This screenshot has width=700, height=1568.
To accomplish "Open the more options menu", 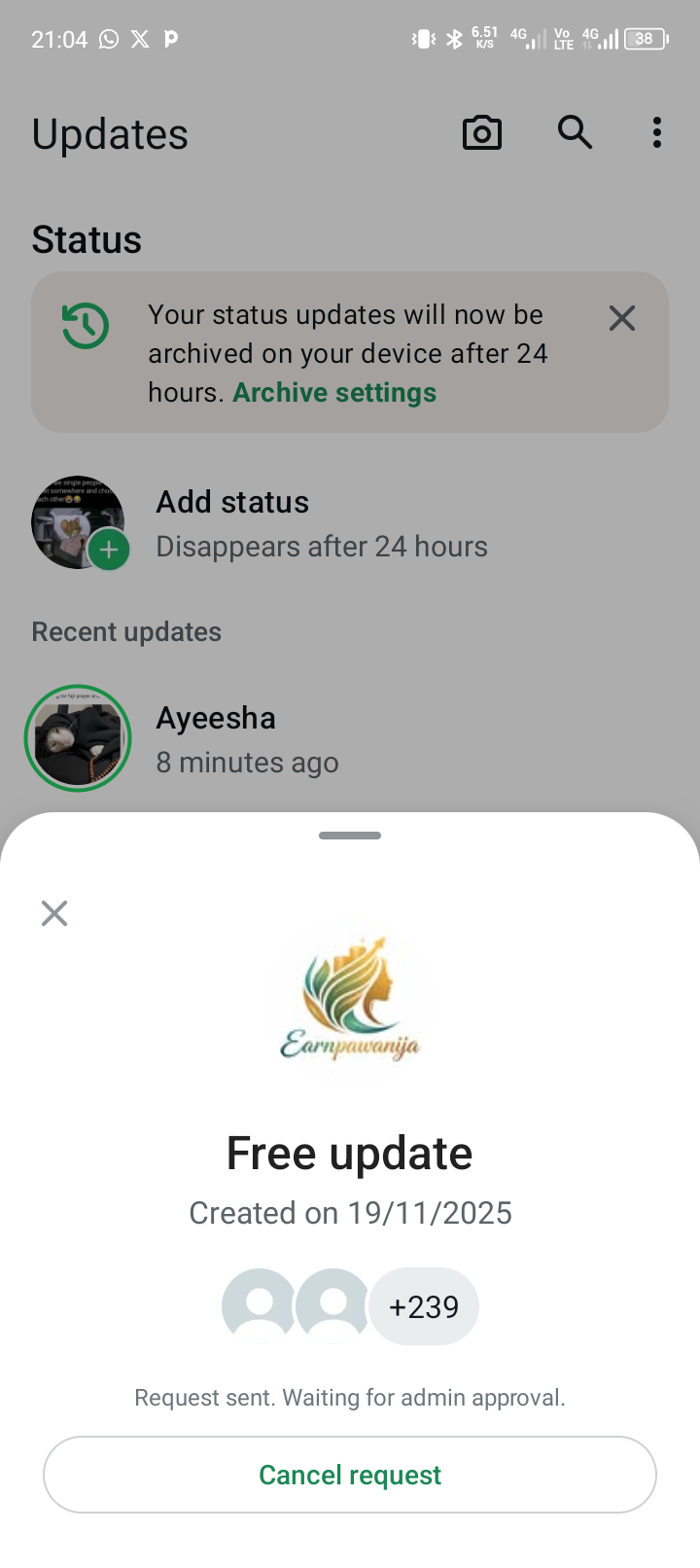I will 657,133.
